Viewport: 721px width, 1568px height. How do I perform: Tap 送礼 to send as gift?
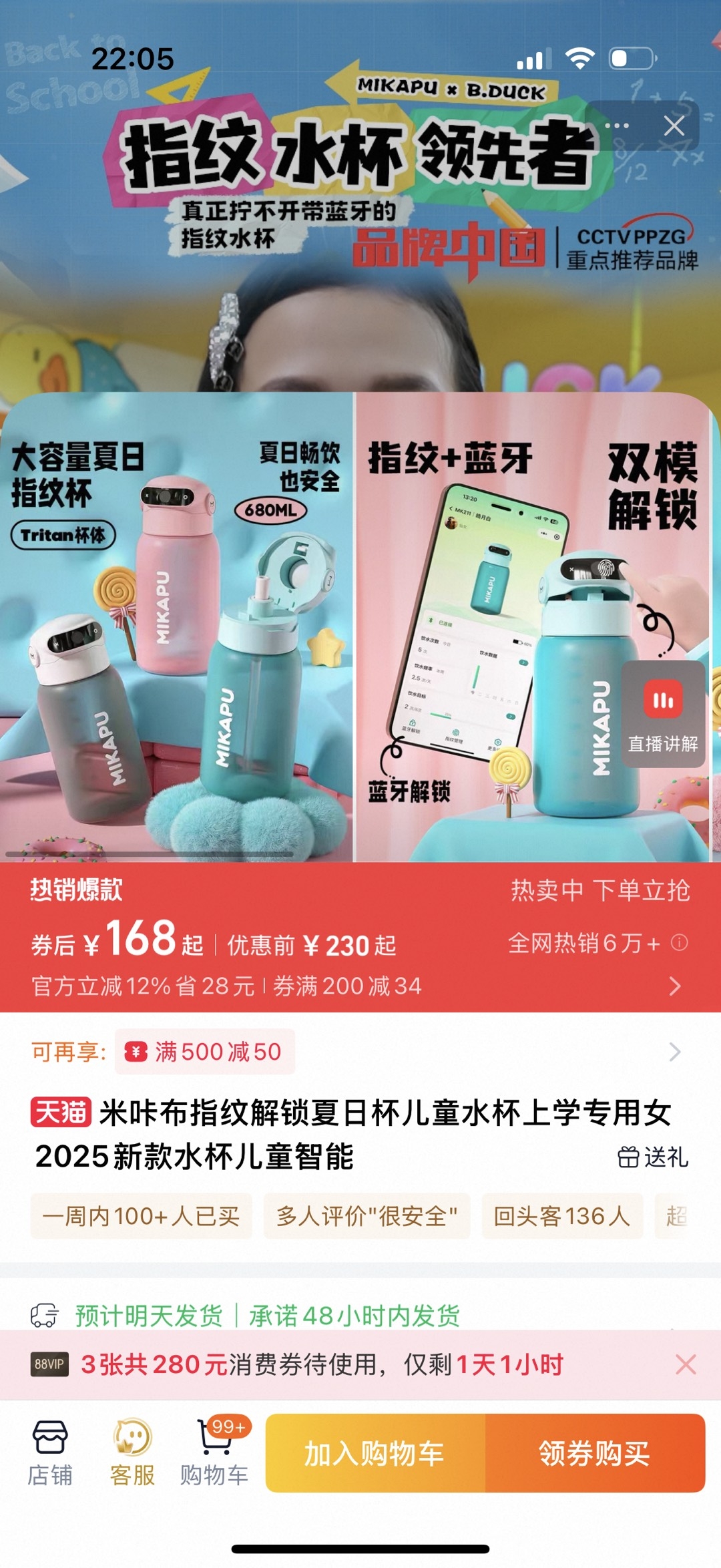click(x=653, y=1157)
